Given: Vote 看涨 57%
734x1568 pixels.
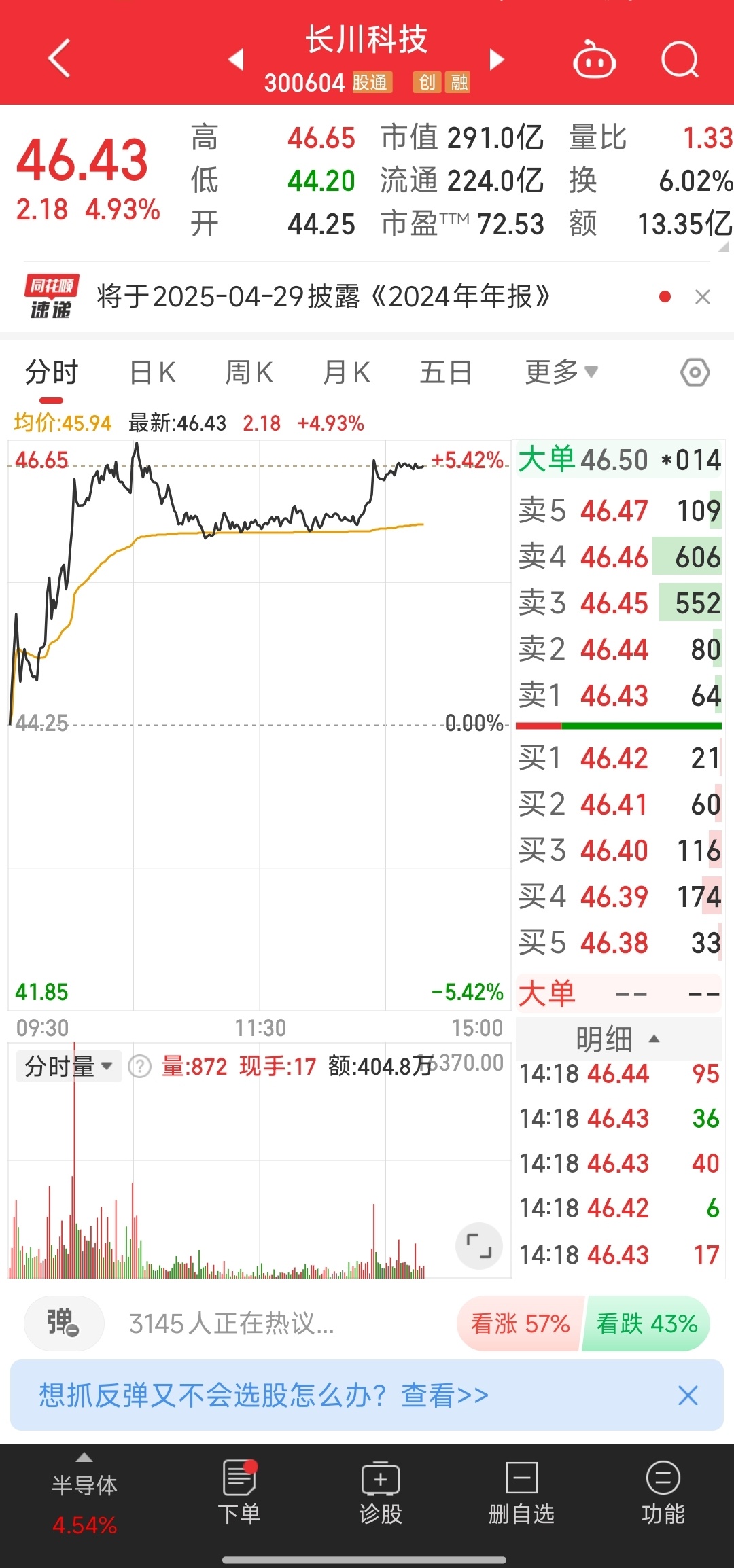Looking at the screenshot, I should (521, 1323).
